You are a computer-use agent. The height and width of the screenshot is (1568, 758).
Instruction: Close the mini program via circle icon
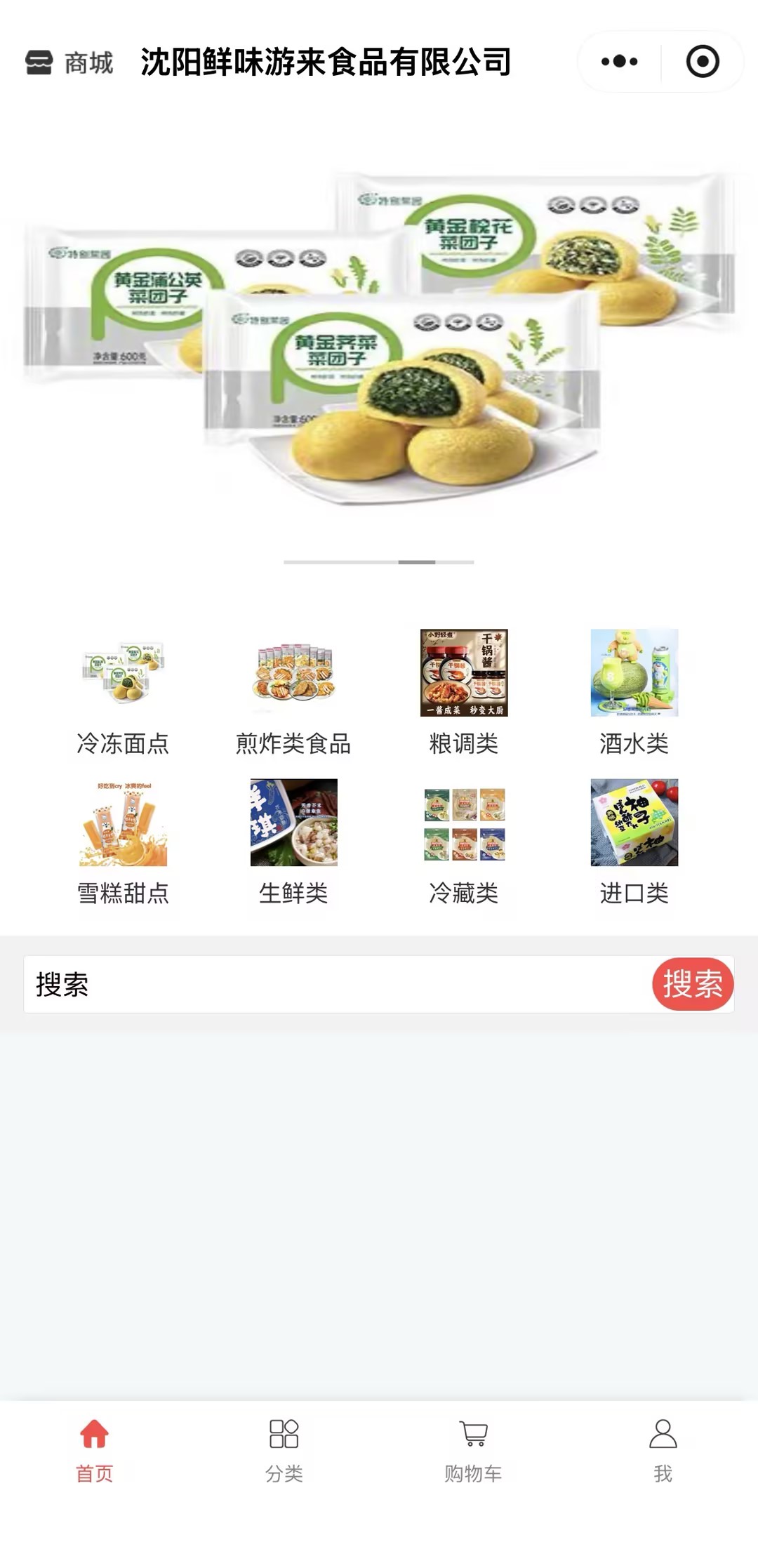pos(702,62)
